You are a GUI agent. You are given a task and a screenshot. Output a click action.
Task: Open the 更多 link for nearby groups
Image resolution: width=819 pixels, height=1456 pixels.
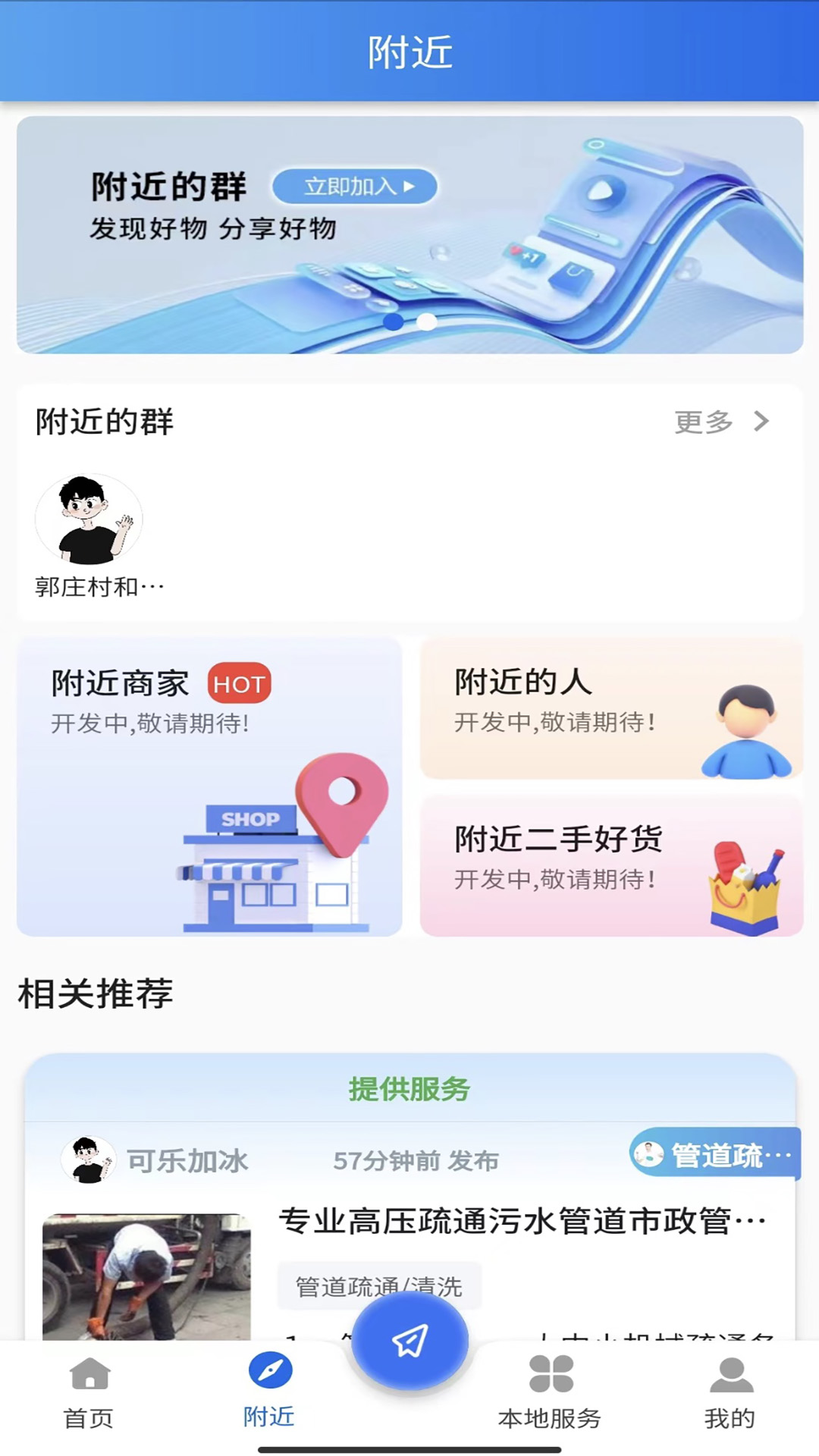tap(704, 422)
